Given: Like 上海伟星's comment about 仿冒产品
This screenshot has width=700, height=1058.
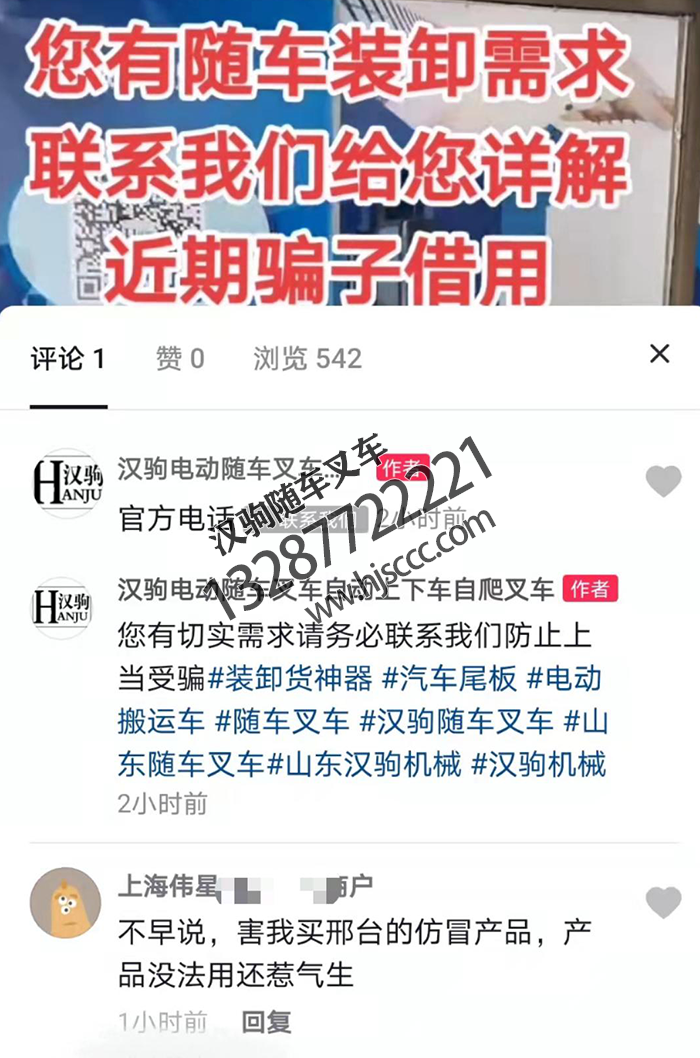Looking at the screenshot, I should pyautogui.click(x=663, y=902).
